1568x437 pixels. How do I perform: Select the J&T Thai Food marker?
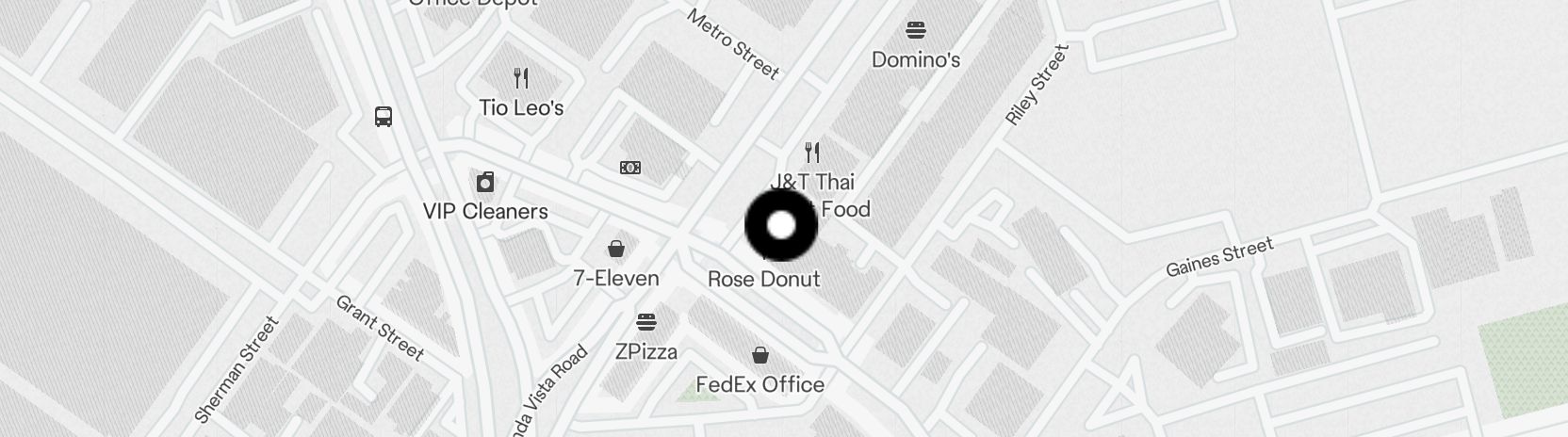tap(812, 153)
